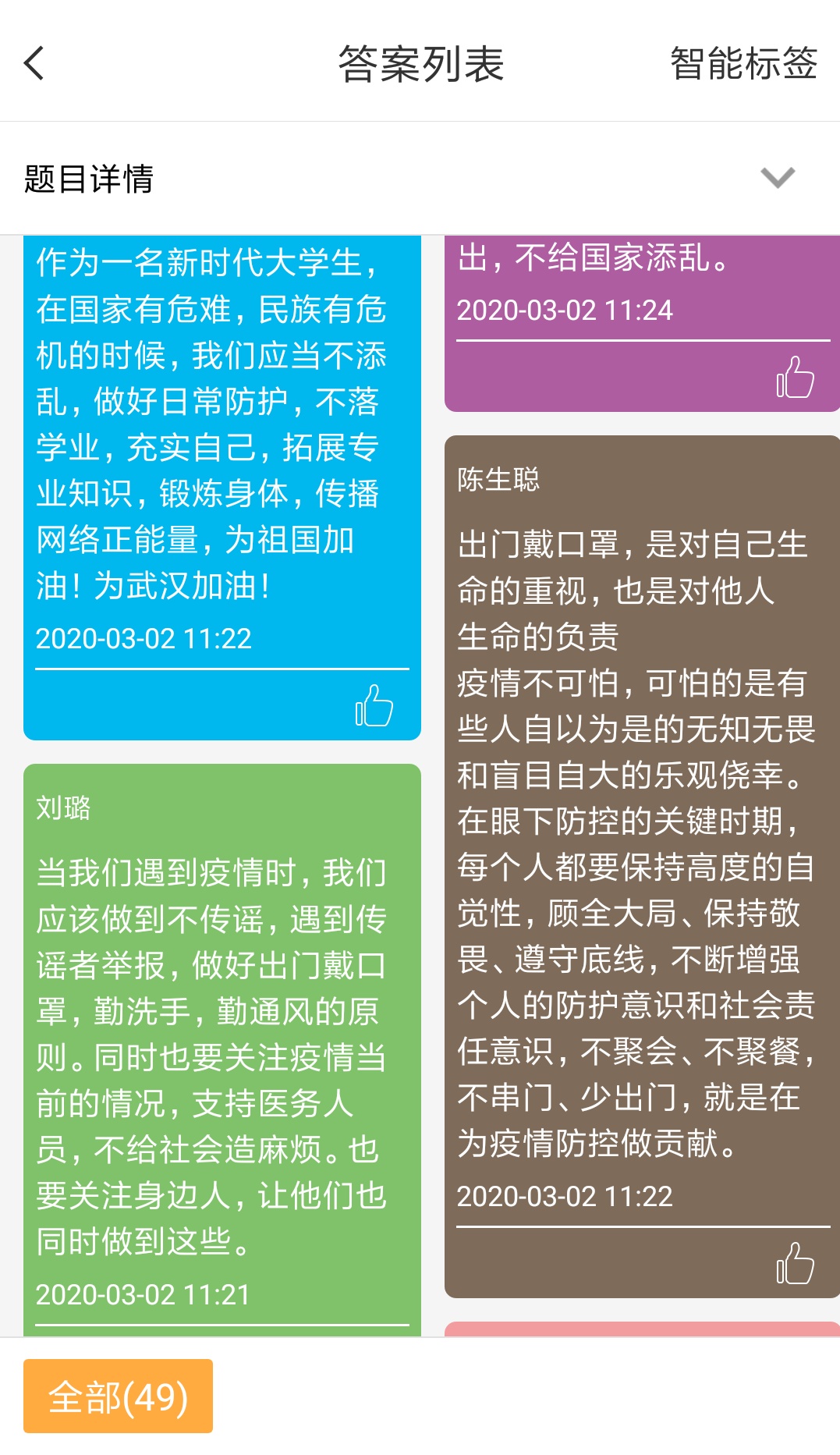Image resolution: width=840 pixels, height=1455 pixels.
Task: Go back from the answer list
Action: (34, 63)
